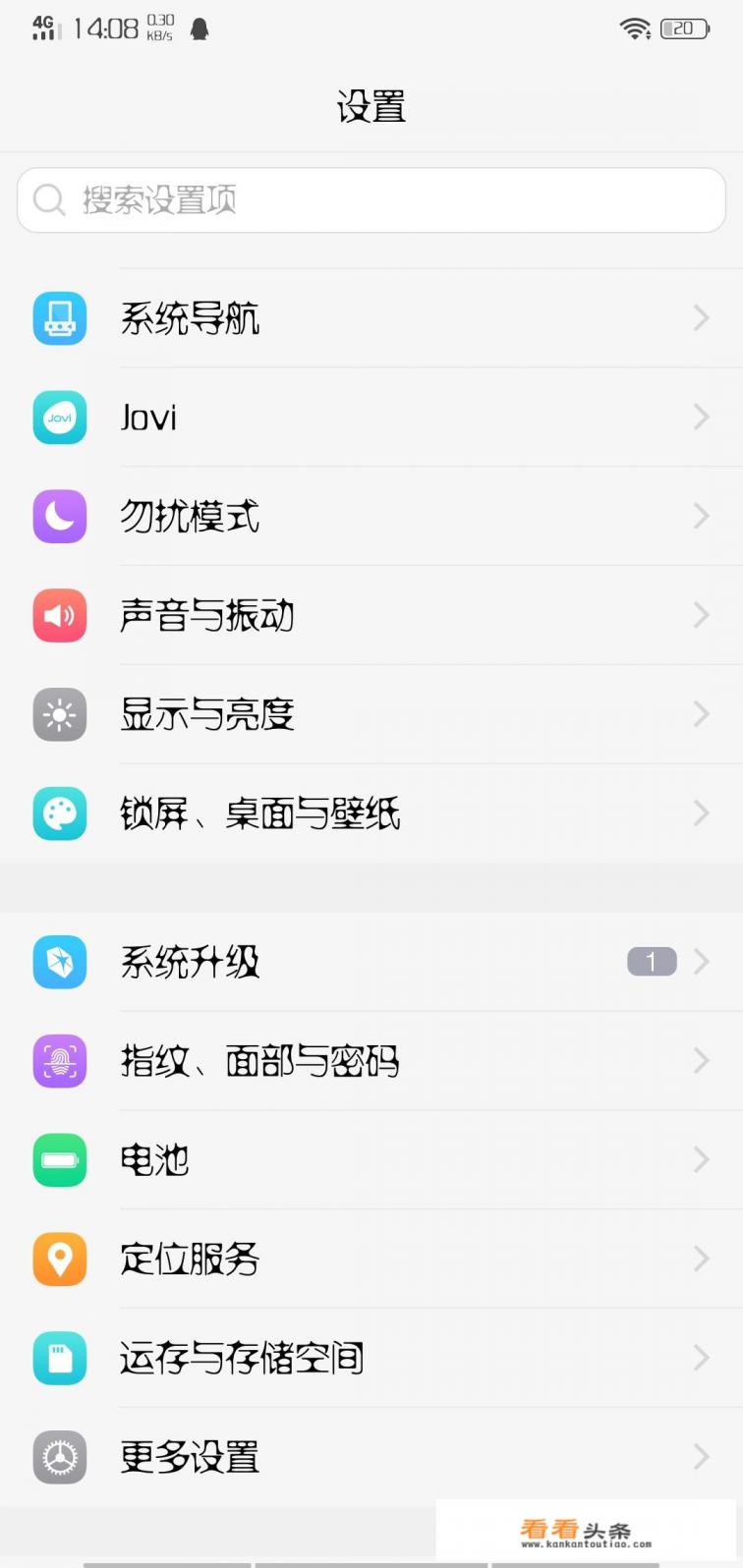The width and height of the screenshot is (743, 1568).
Task: Select the green battery icon
Action: tap(59, 1160)
